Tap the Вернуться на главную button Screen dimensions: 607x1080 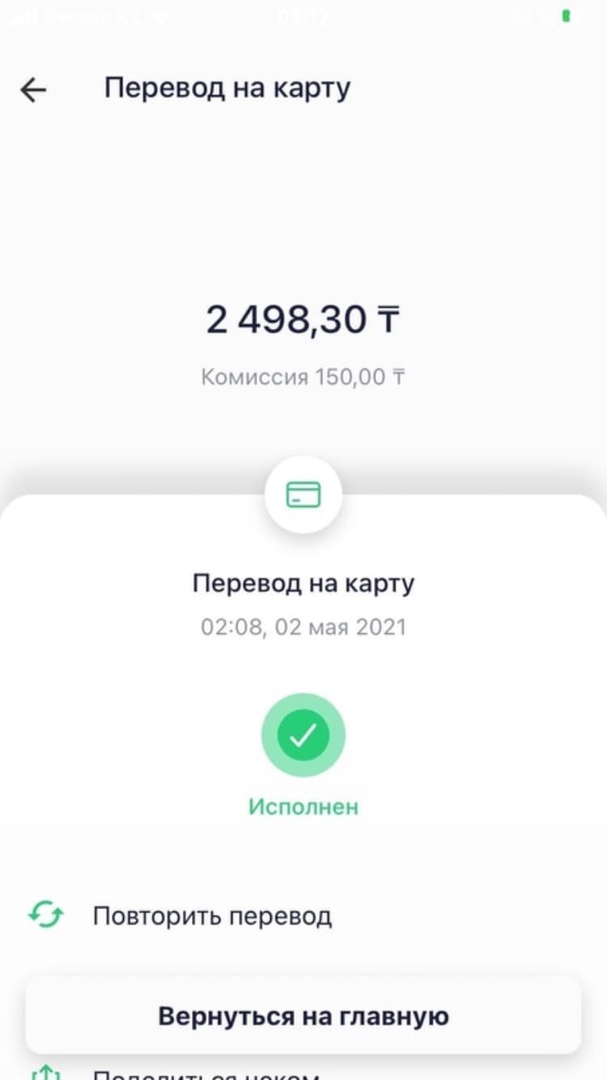coord(303,1017)
